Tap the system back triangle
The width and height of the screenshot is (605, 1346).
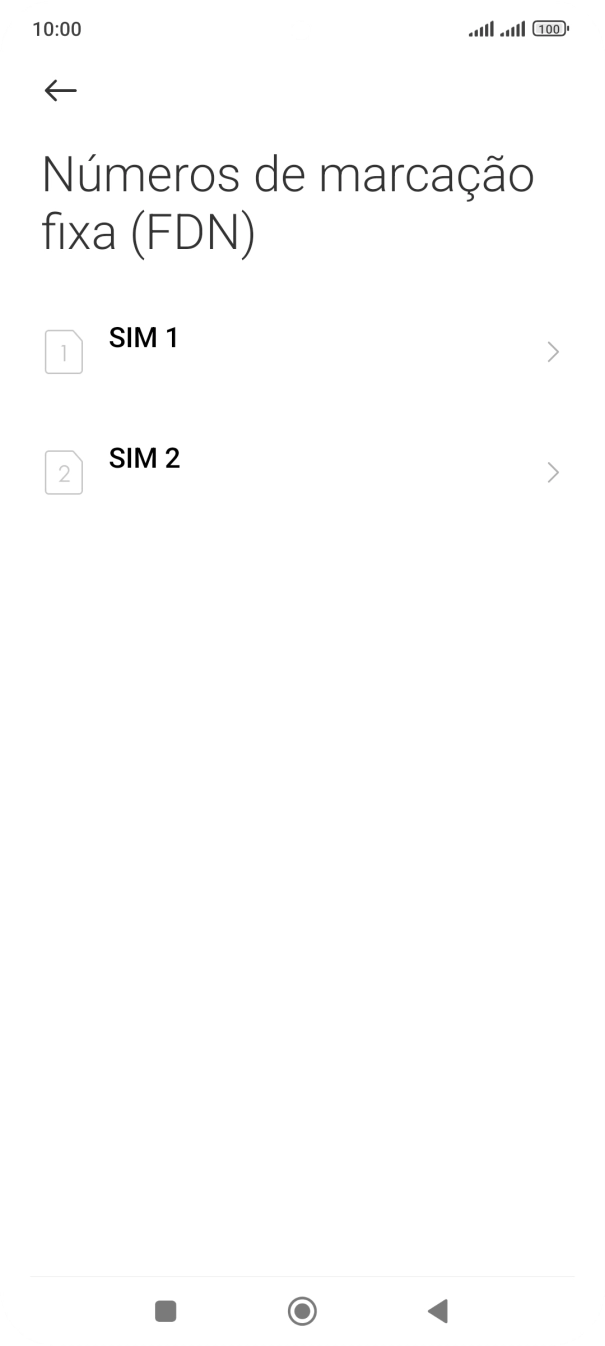click(x=437, y=1311)
